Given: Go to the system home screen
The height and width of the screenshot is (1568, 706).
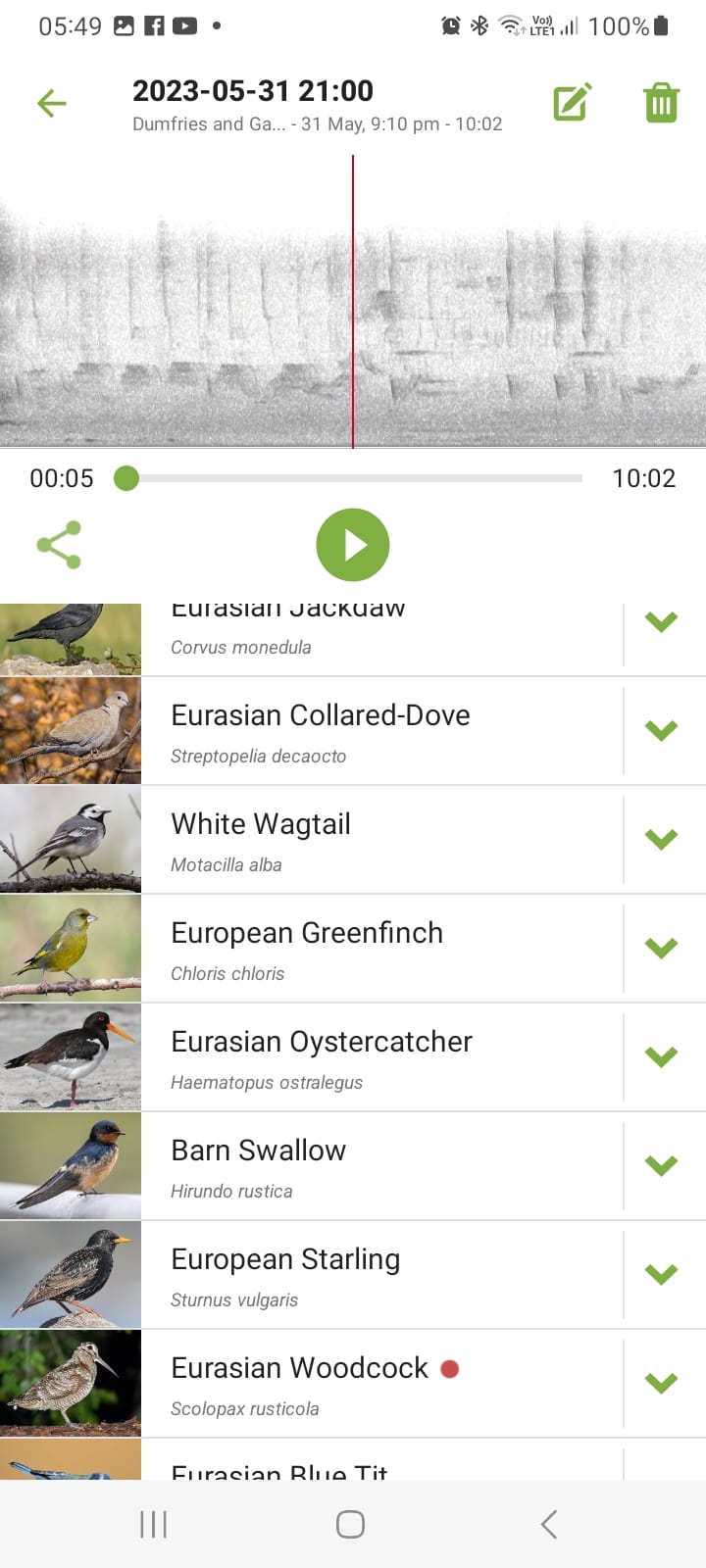Looking at the screenshot, I should [350, 1524].
